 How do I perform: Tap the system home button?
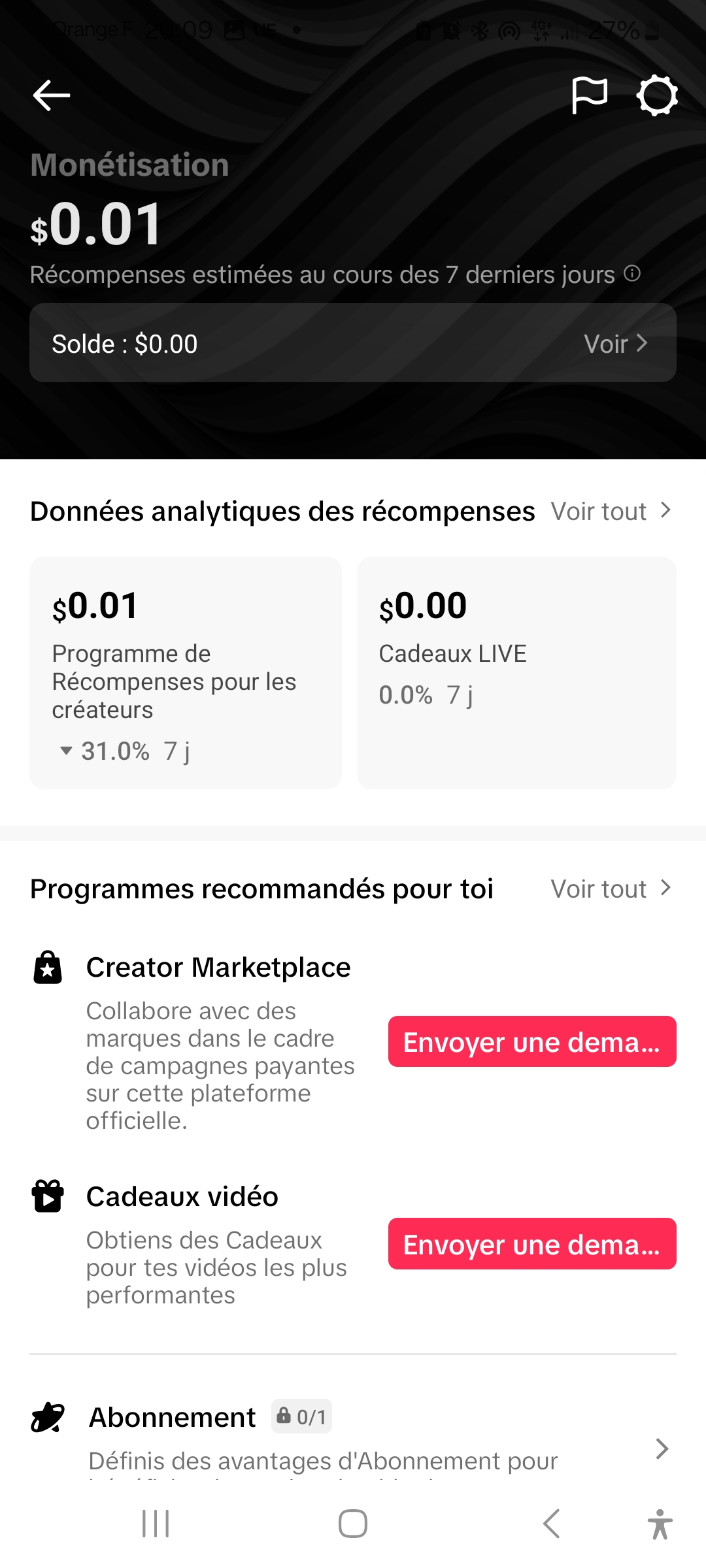pyautogui.click(x=353, y=1524)
